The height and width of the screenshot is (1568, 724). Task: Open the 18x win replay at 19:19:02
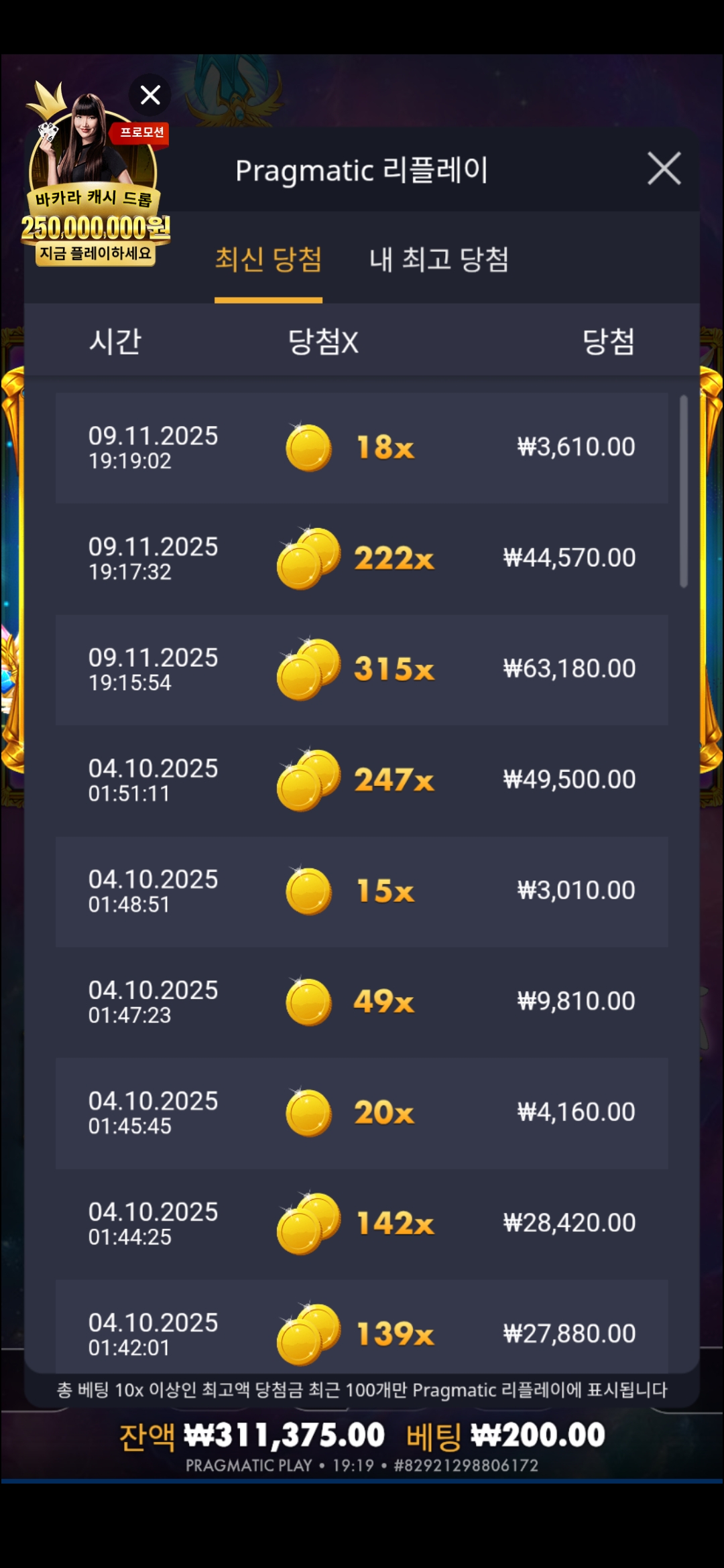(362, 448)
